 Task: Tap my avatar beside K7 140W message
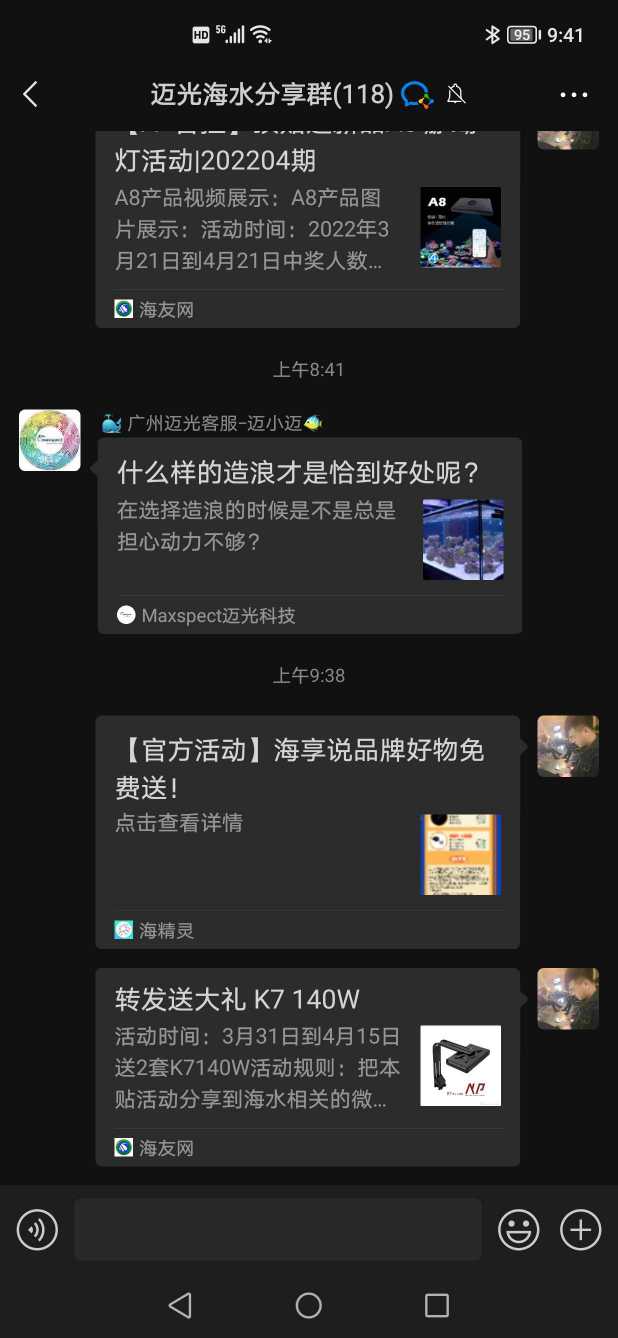(x=568, y=998)
